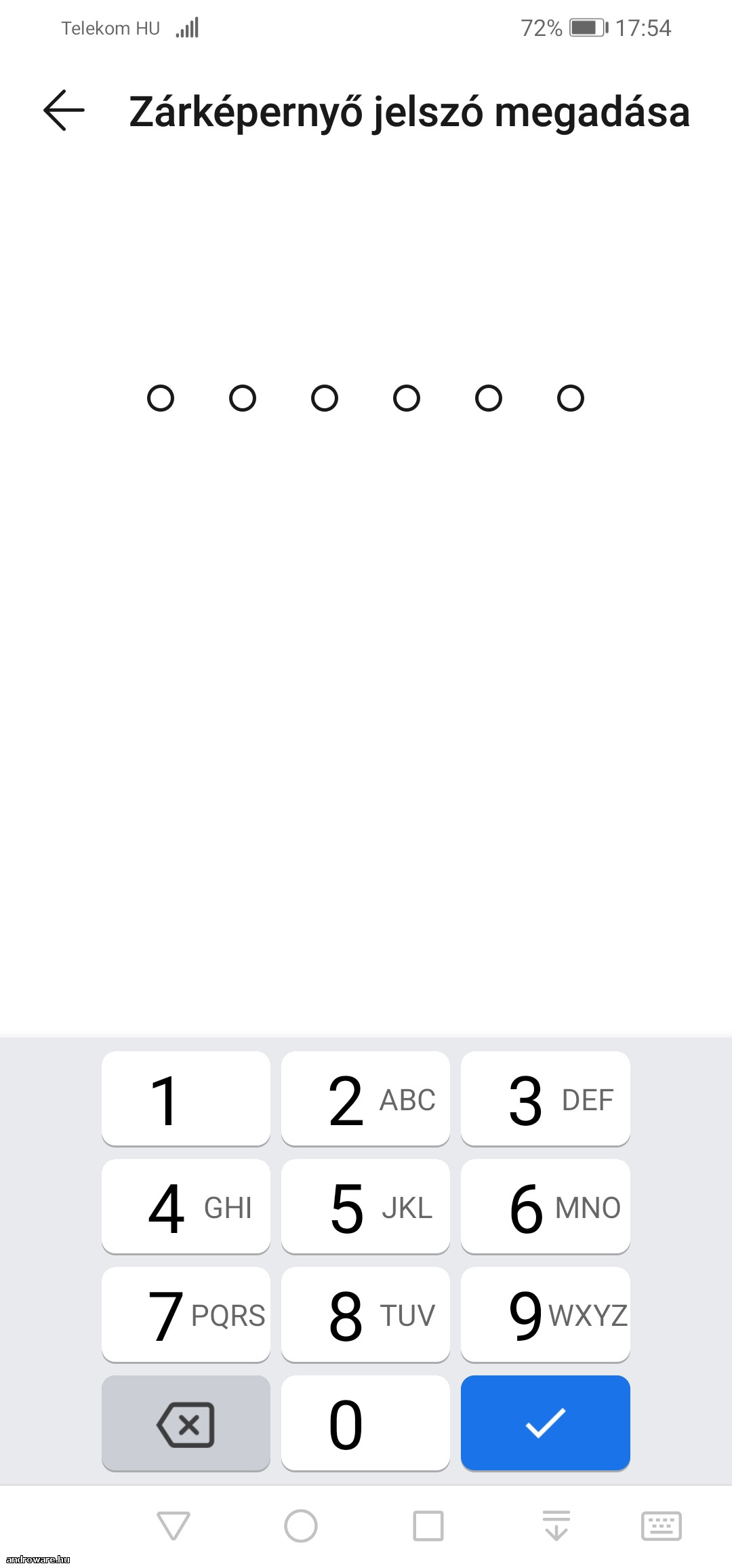
Task: Tap the 8 TUV key
Action: 365,1314
